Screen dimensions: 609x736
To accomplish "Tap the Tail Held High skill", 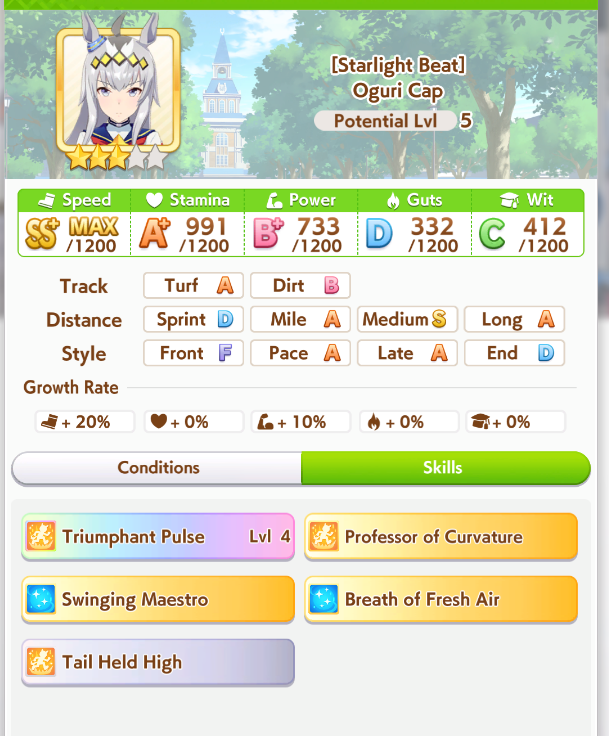I will point(158,662).
